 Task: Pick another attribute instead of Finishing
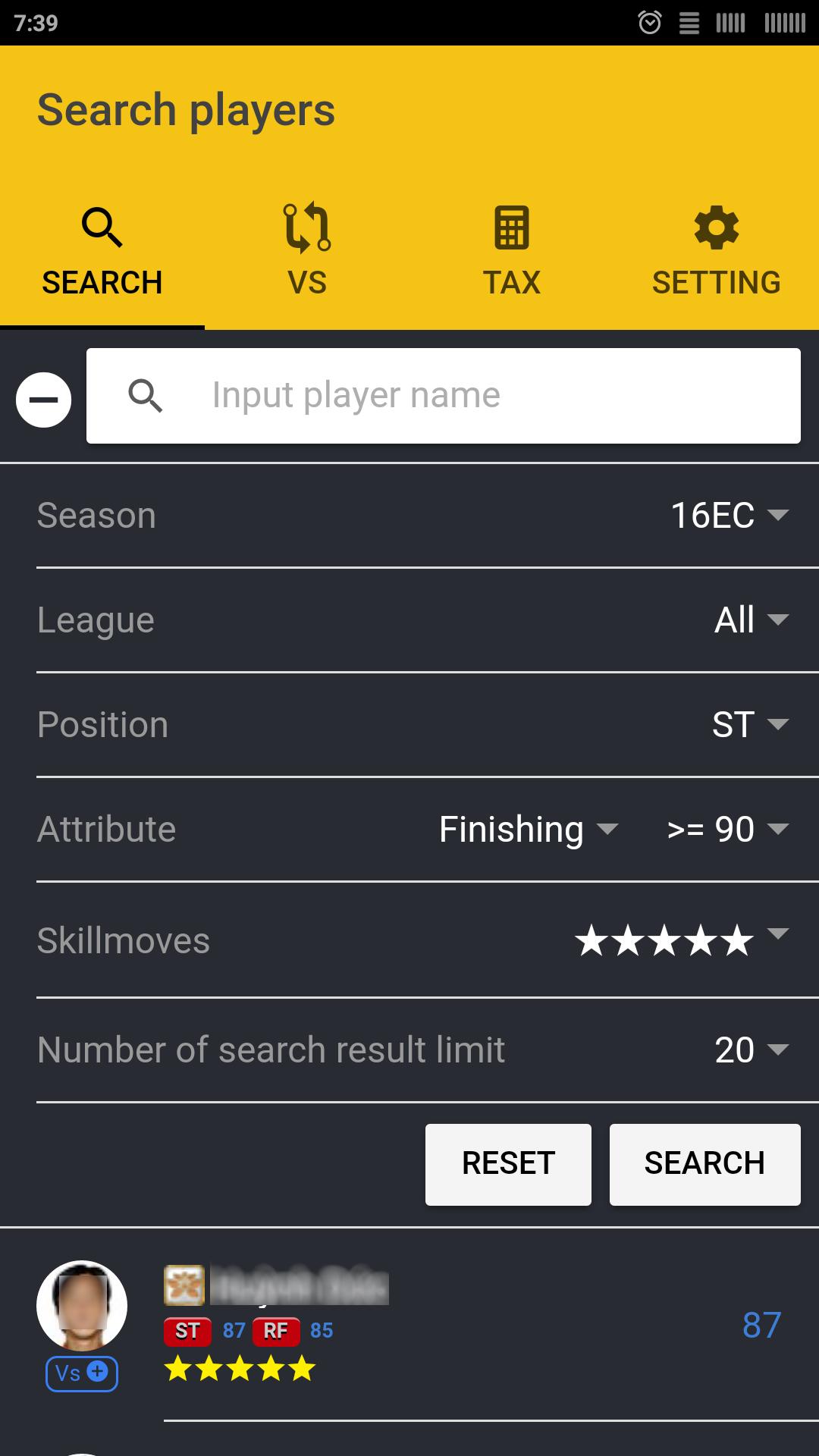(x=528, y=830)
